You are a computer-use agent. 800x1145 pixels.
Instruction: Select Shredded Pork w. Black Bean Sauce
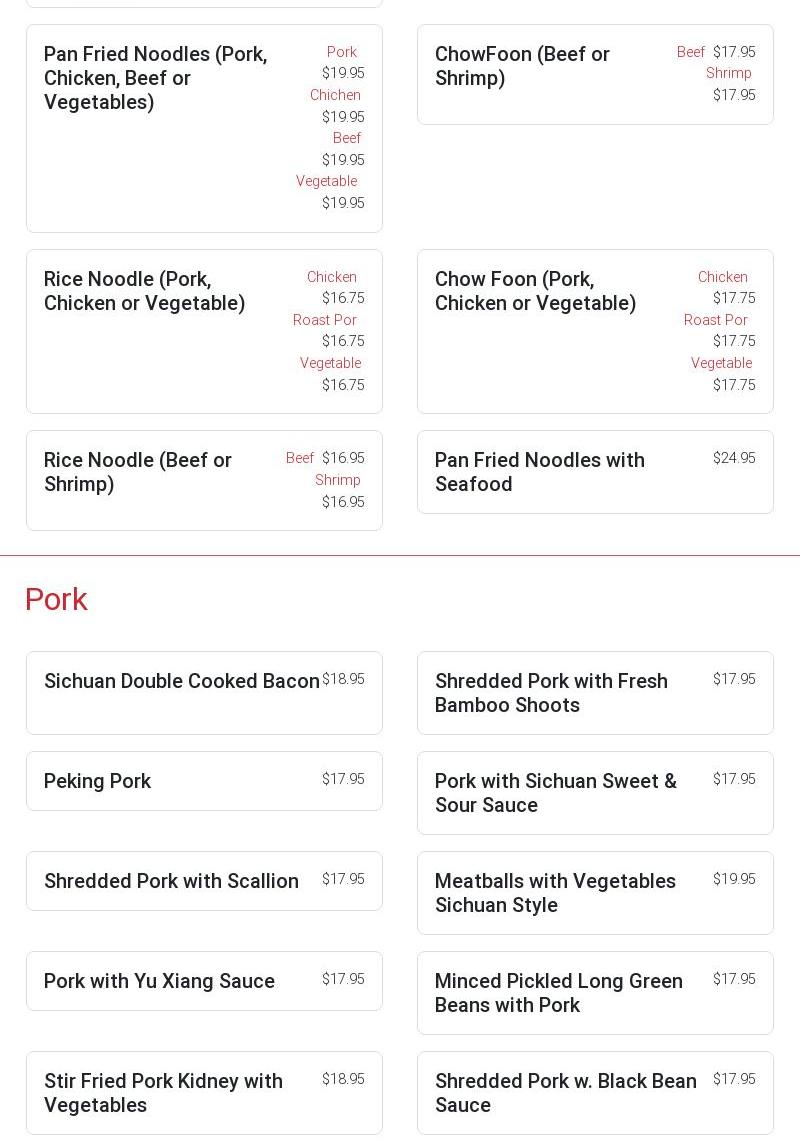(566, 1093)
